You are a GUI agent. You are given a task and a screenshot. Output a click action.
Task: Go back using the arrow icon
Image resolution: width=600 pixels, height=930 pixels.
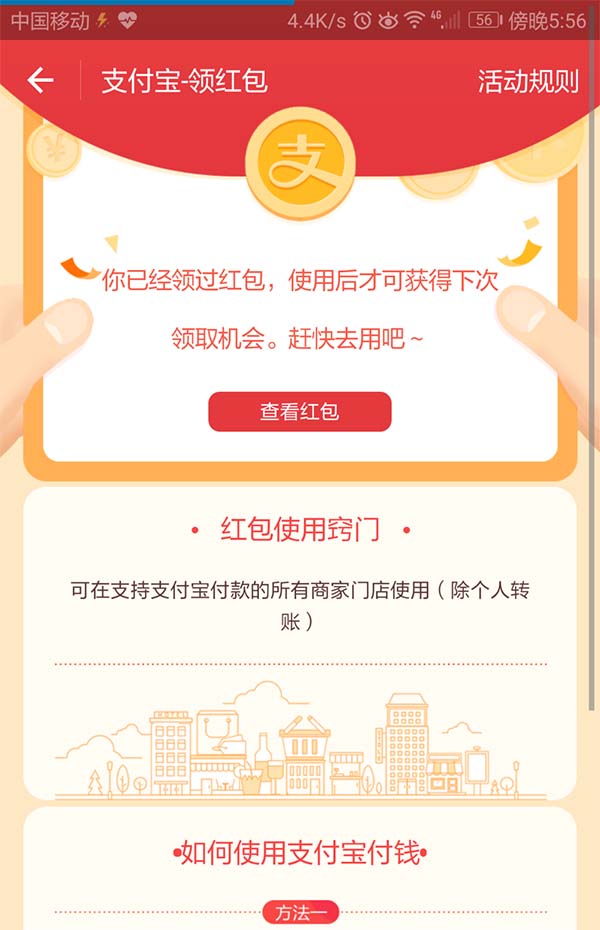[40, 81]
